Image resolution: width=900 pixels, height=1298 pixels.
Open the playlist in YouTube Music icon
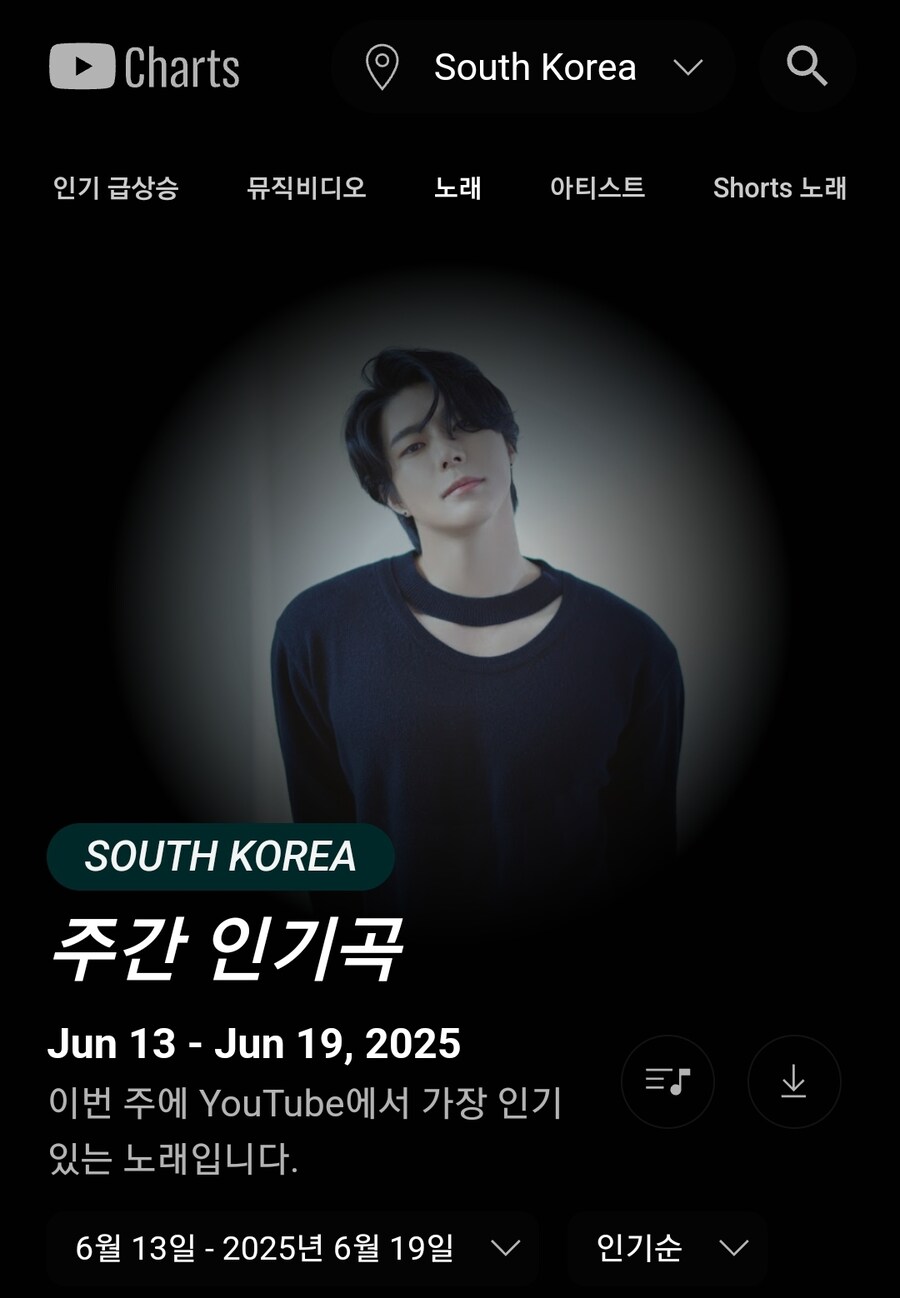667,1081
